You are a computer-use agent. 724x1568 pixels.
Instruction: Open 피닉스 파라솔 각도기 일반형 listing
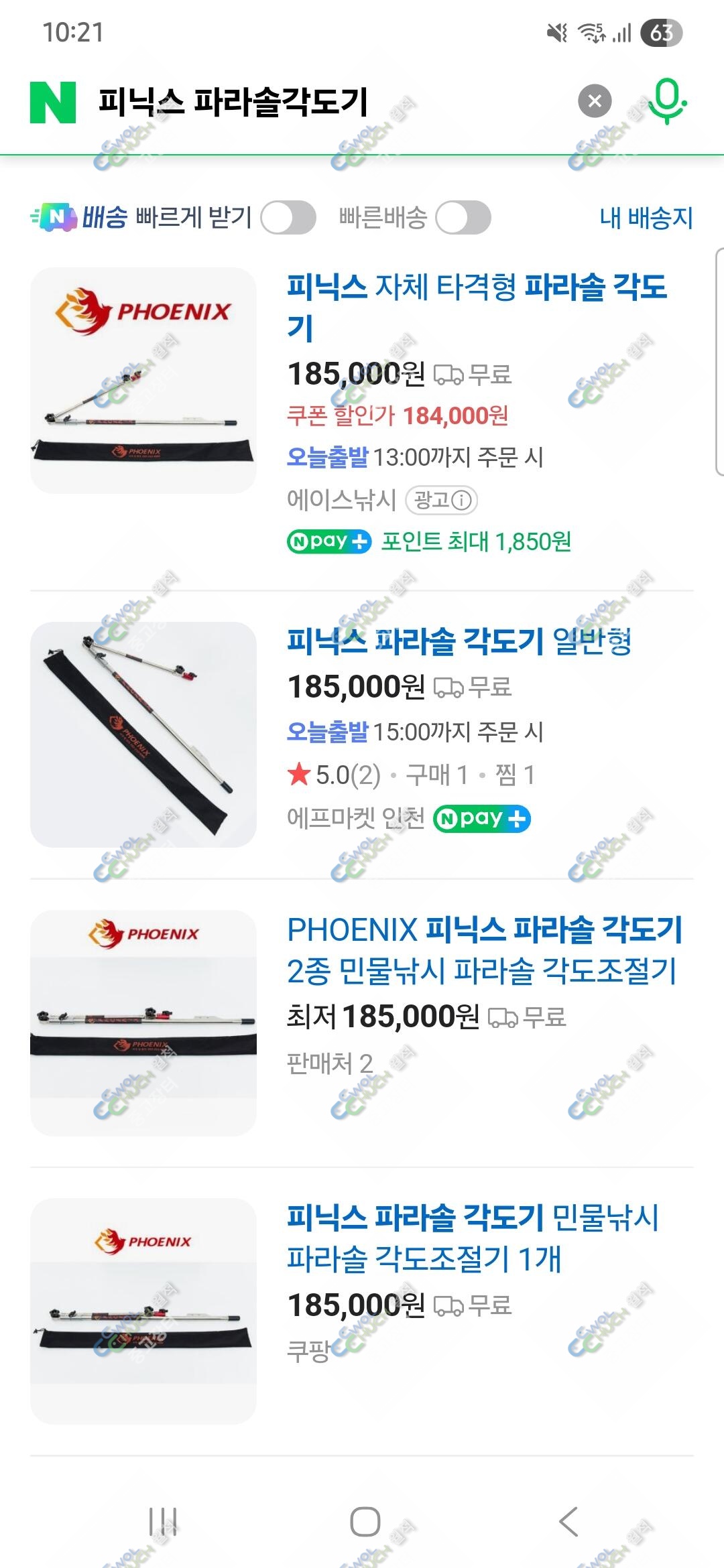pyautogui.click(x=460, y=641)
